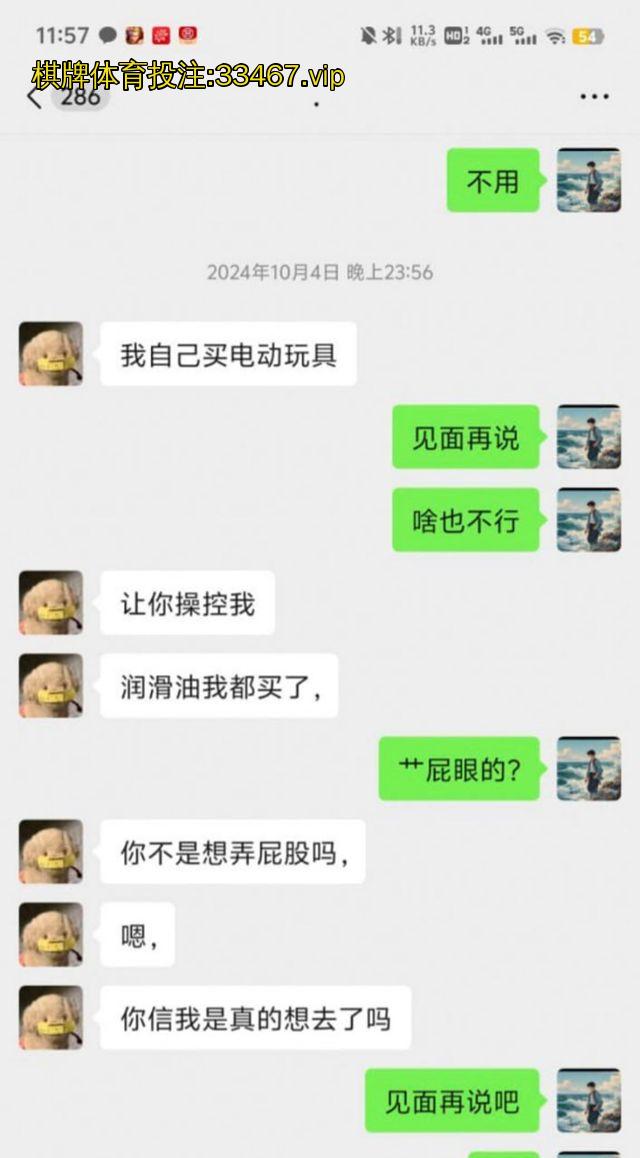The width and height of the screenshot is (640, 1158).
Task: Go back to the chat list
Action: click(x=36, y=99)
